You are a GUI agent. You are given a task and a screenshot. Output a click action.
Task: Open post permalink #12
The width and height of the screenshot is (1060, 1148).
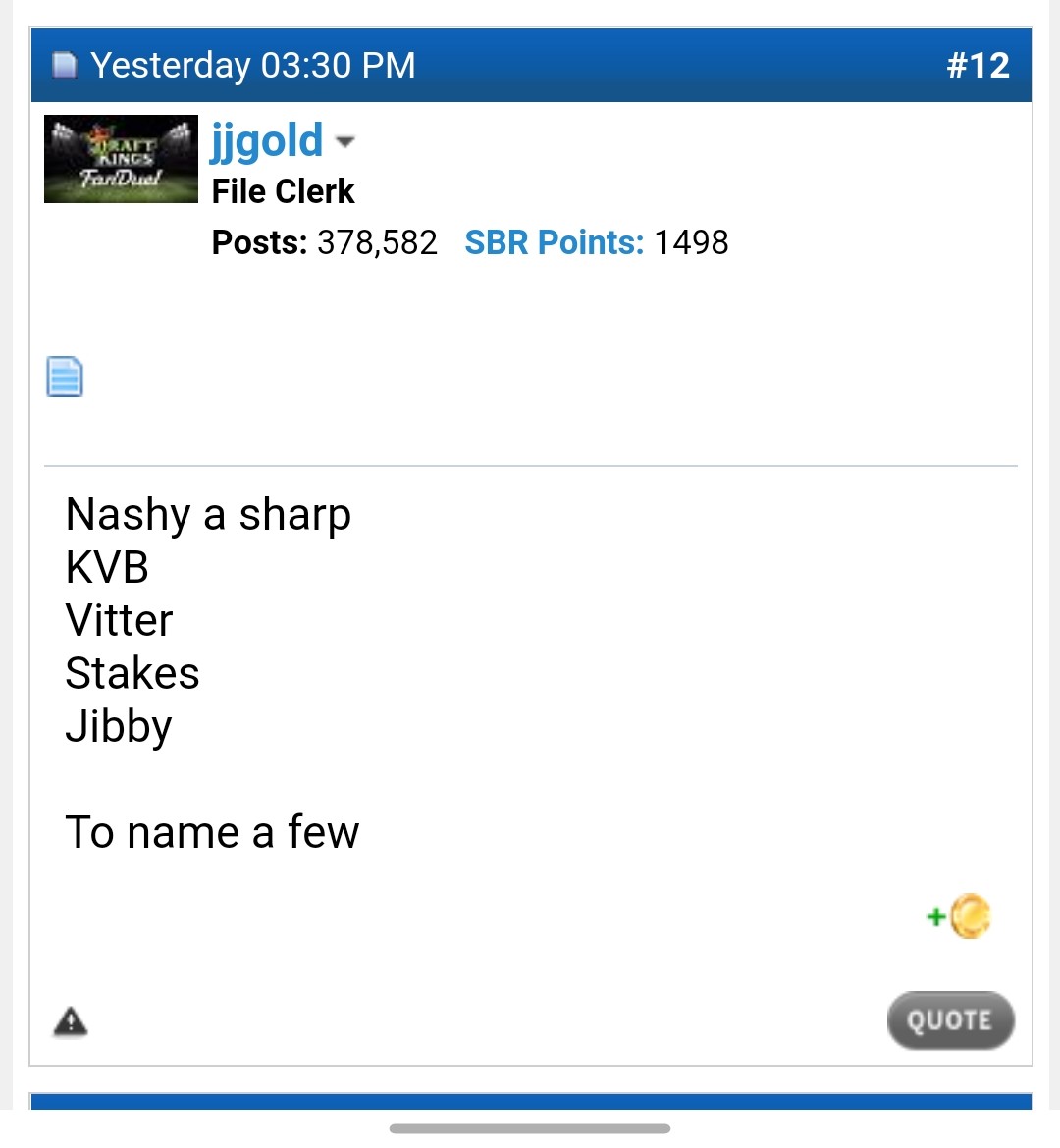[978, 65]
